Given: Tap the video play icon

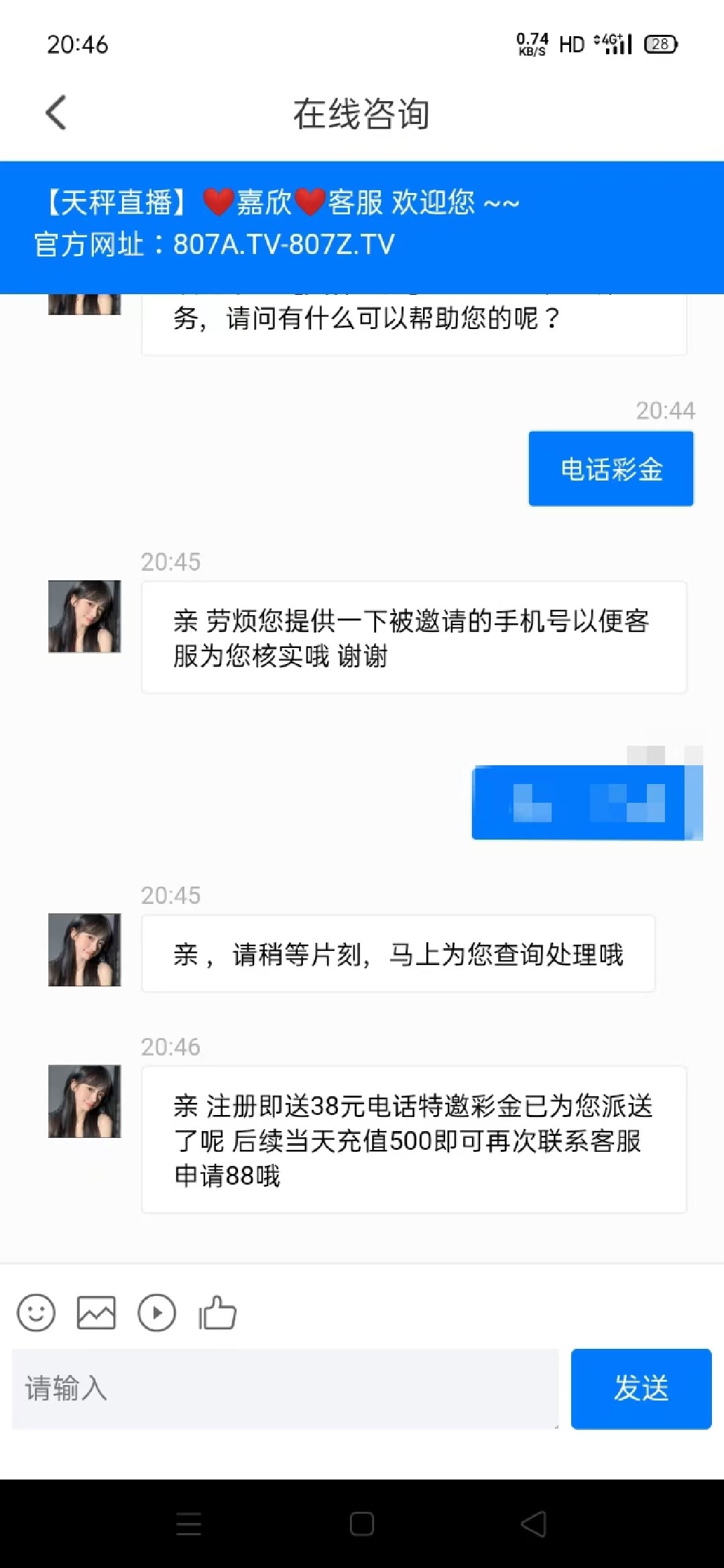Looking at the screenshot, I should [x=157, y=1312].
